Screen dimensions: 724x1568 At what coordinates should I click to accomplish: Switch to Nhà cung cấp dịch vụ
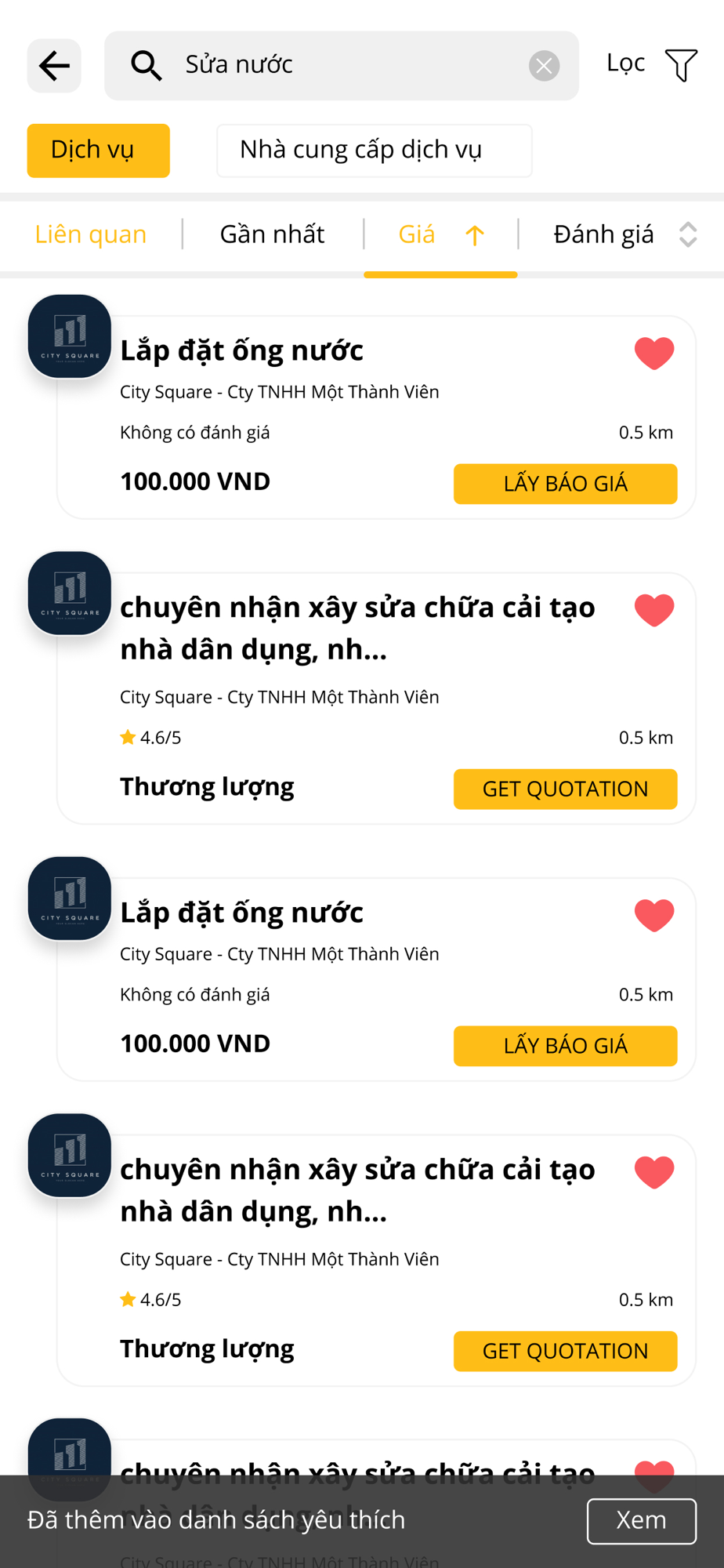pos(375,151)
